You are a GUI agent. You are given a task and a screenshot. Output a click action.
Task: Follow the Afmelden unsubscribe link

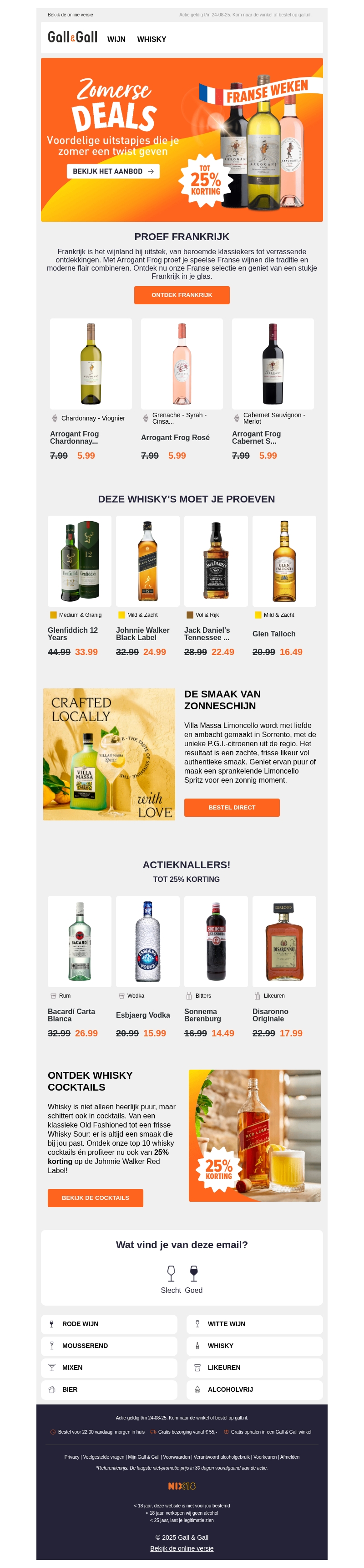tap(290, 1457)
